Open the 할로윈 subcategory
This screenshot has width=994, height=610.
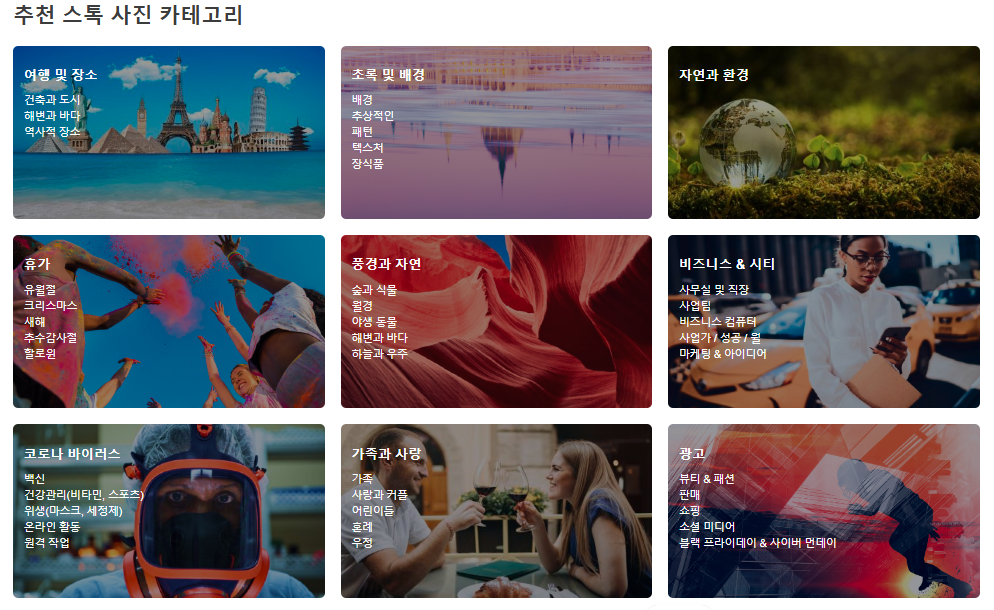pyautogui.click(x=40, y=353)
